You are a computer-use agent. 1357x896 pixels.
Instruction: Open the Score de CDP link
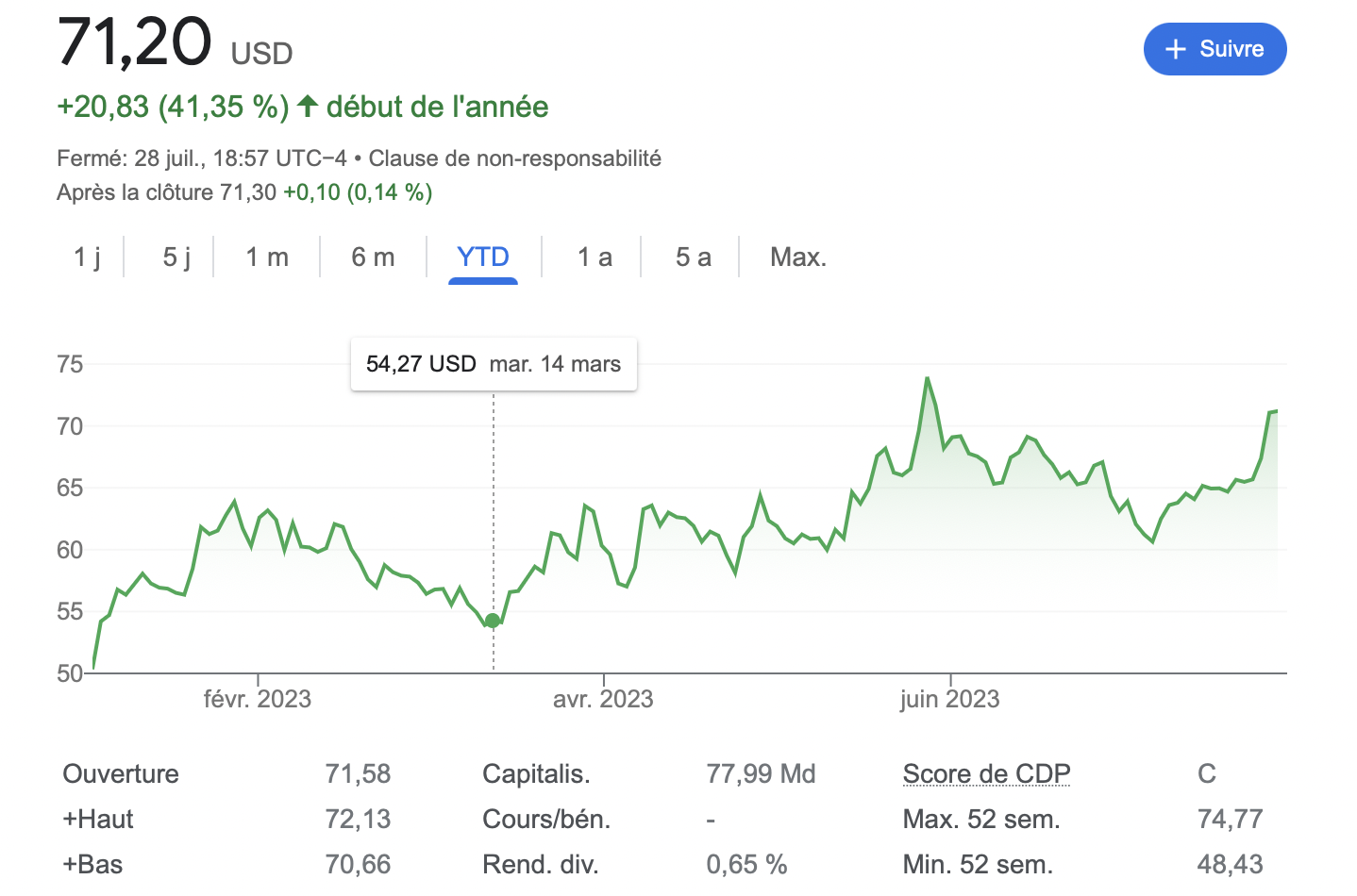[986, 773]
